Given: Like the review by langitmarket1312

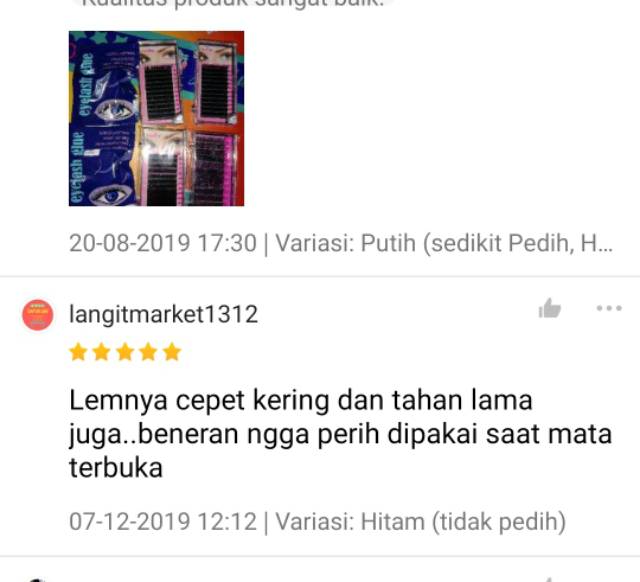Looking at the screenshot, I should point(549,309).
